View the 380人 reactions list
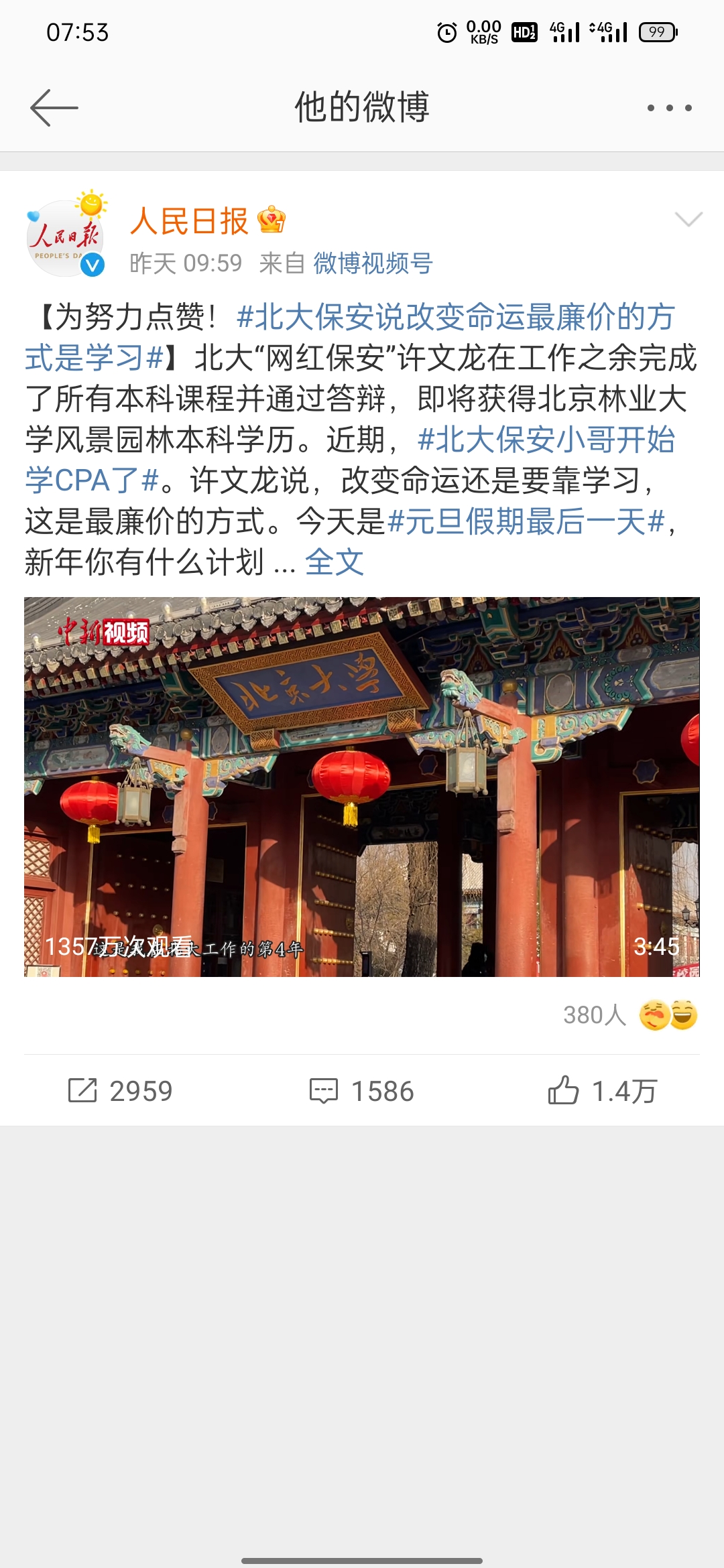724x1568 pixels. (x=629, y=1015)
